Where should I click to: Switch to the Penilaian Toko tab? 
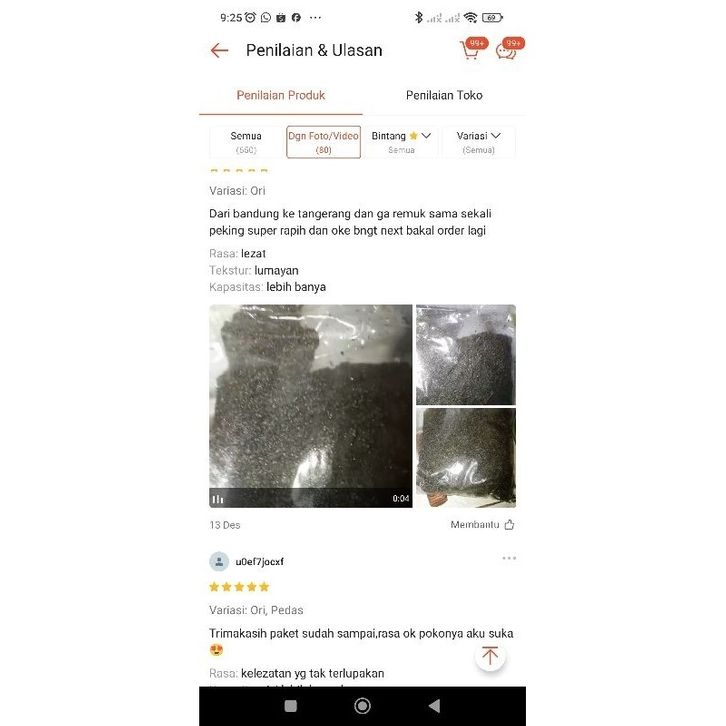tap(444, 95)
